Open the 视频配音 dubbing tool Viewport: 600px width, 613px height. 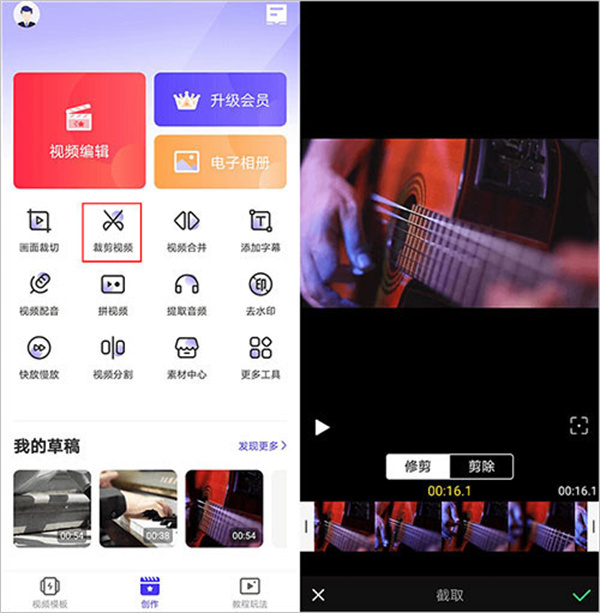[x=39, y=293]
